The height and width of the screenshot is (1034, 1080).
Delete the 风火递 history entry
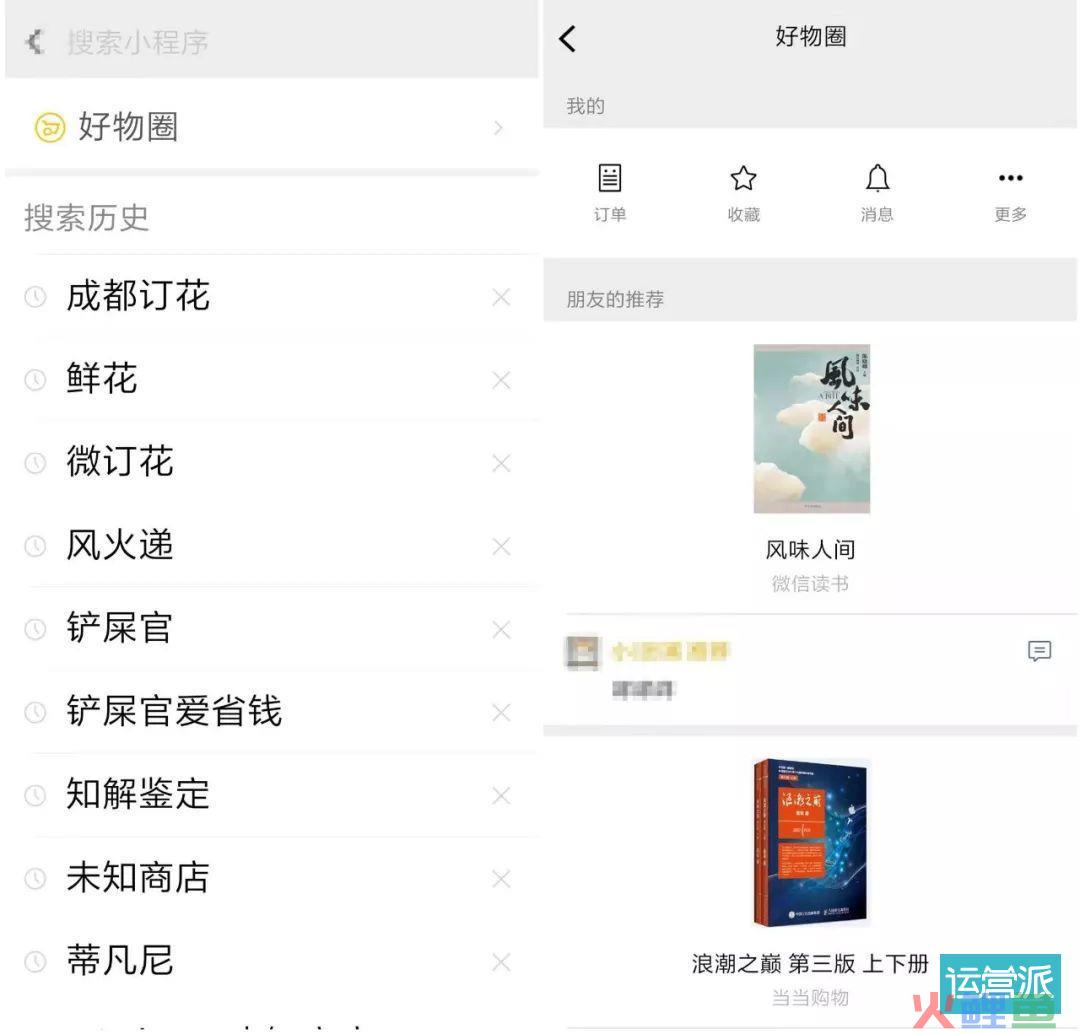point(501,546)
